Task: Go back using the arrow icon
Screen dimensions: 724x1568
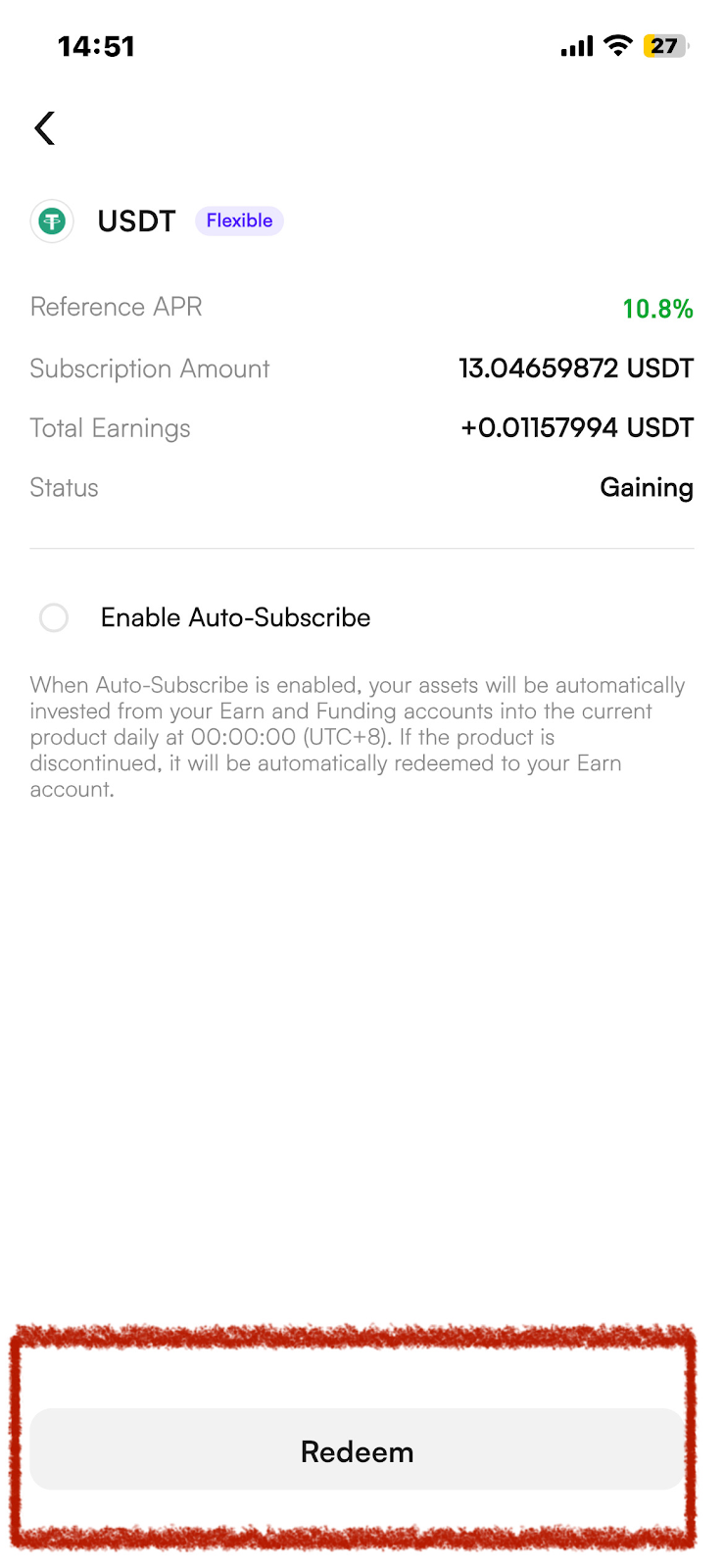Action: (x=45, y=128)
